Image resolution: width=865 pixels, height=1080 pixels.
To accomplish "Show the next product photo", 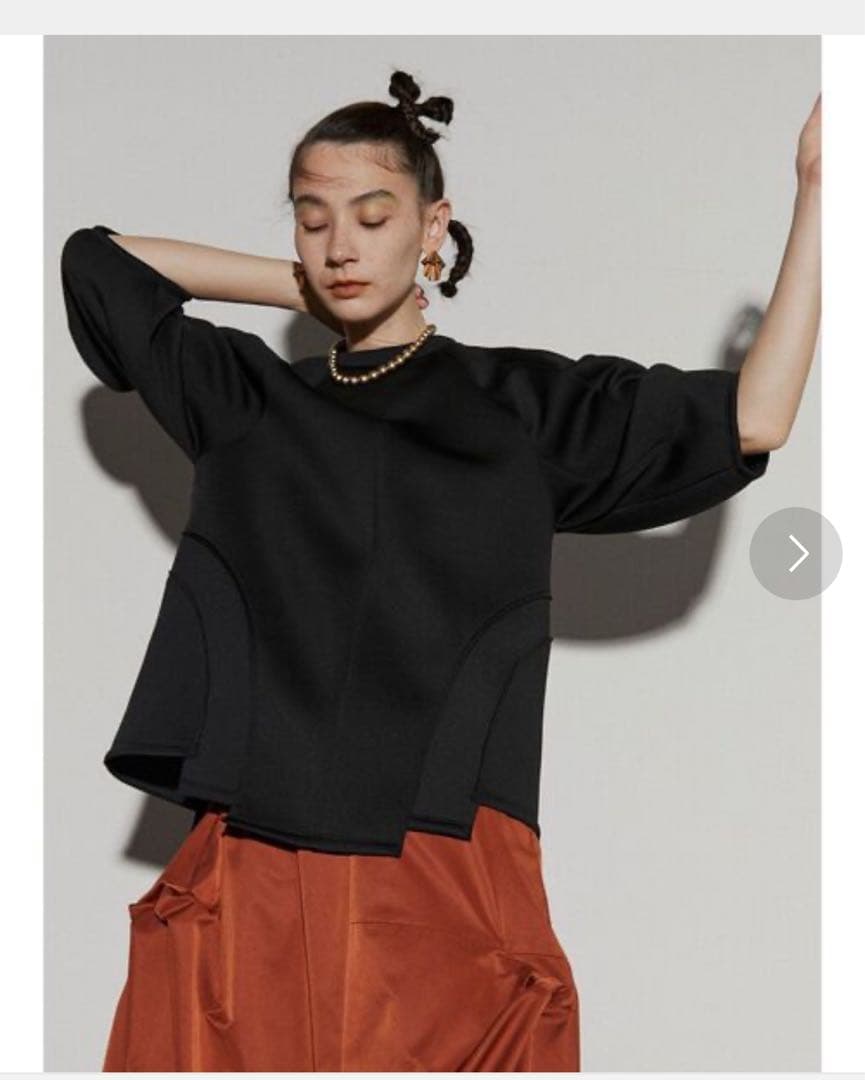I will pos(796,553).
